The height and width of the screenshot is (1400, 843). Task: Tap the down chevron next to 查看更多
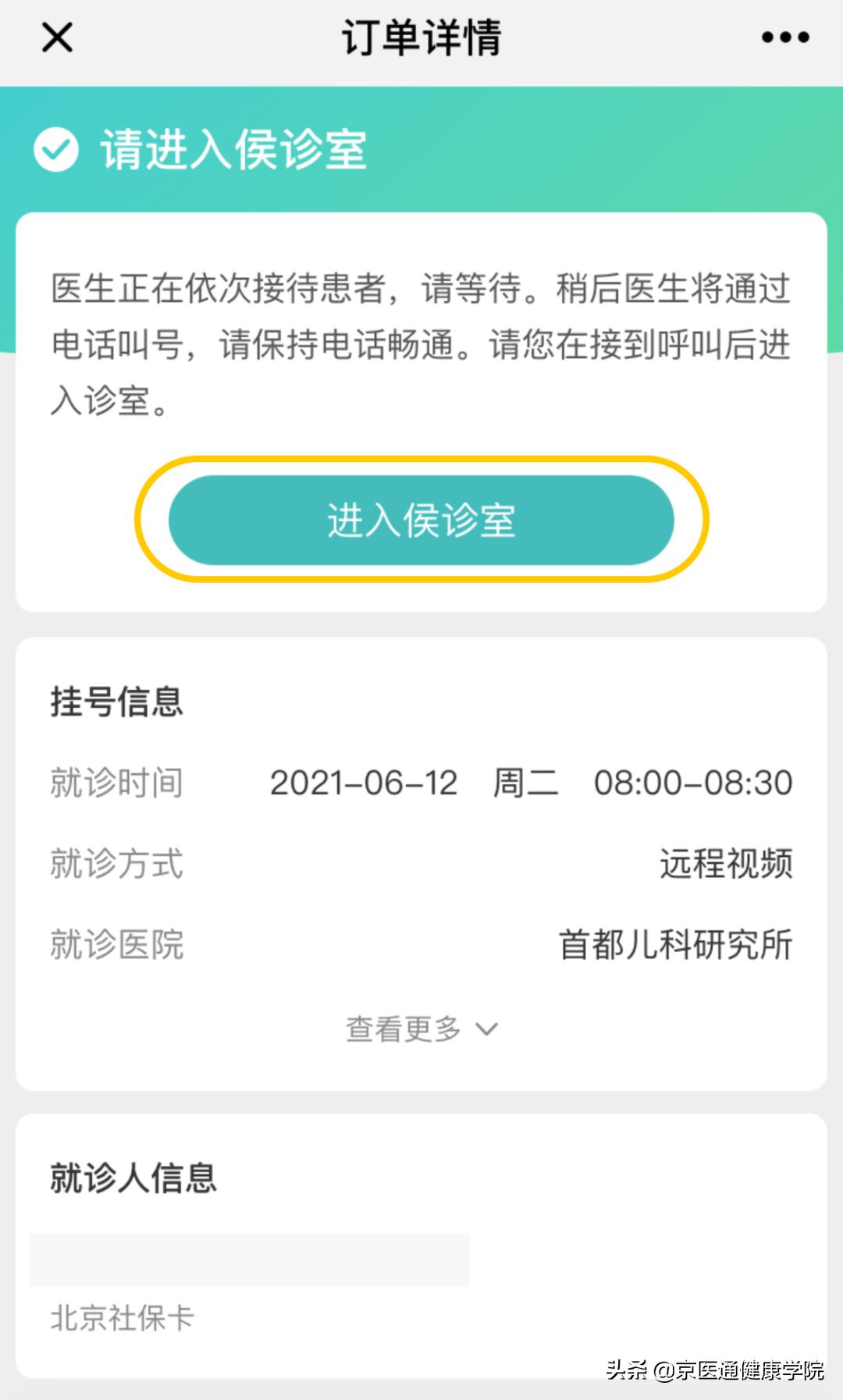click(488, 1030)
